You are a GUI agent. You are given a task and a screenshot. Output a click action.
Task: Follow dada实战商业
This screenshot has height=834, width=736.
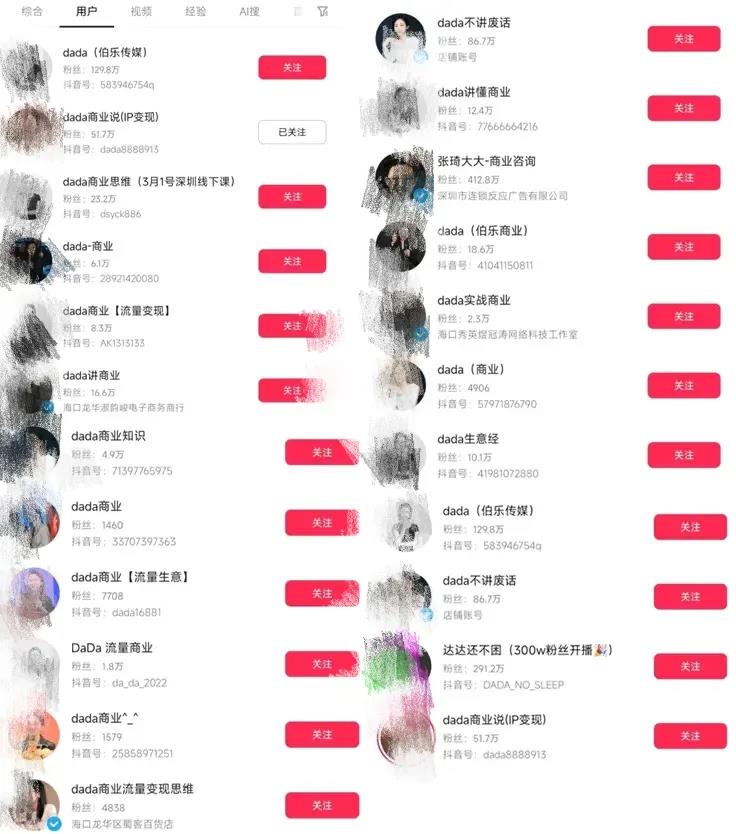click(685, 315)
